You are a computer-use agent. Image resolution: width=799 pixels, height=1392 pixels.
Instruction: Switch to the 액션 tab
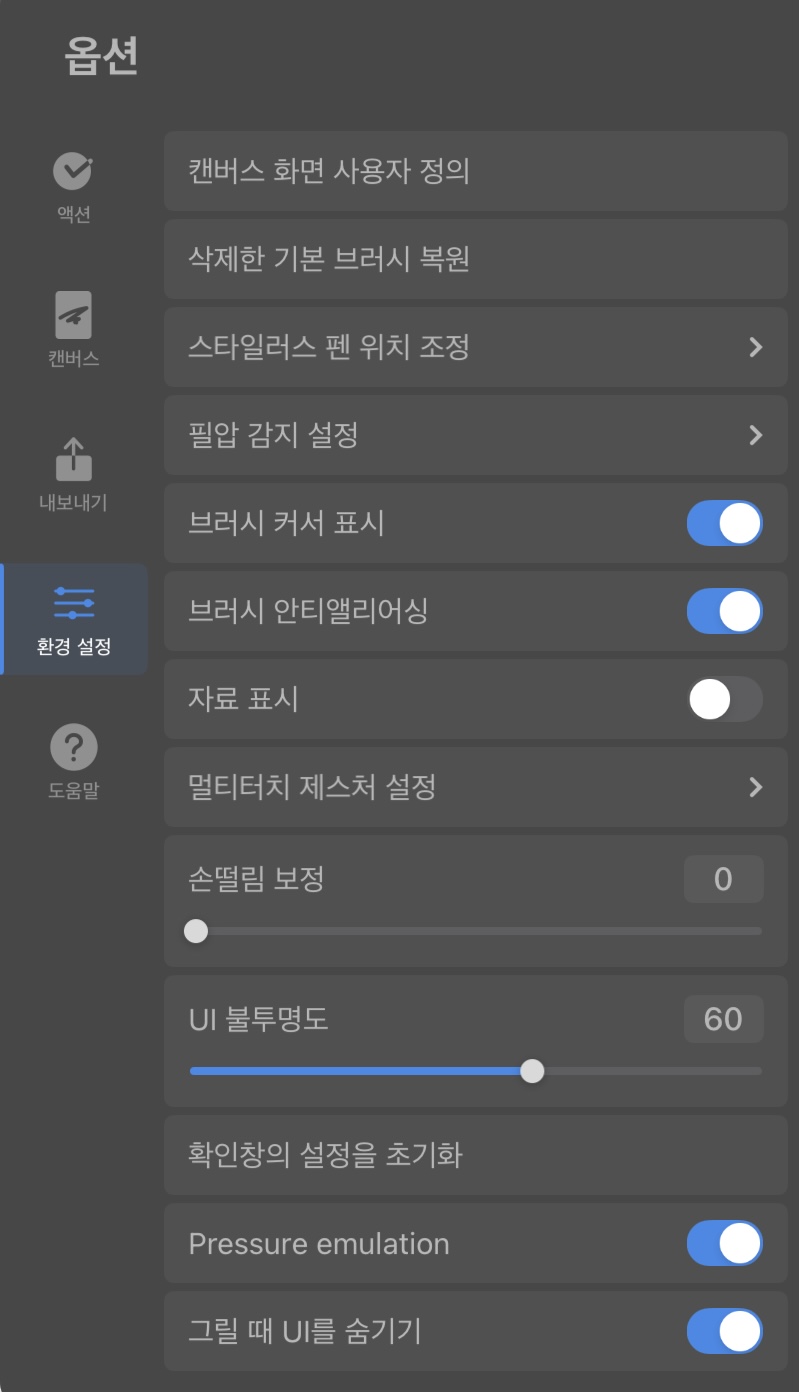pos(73,187)
